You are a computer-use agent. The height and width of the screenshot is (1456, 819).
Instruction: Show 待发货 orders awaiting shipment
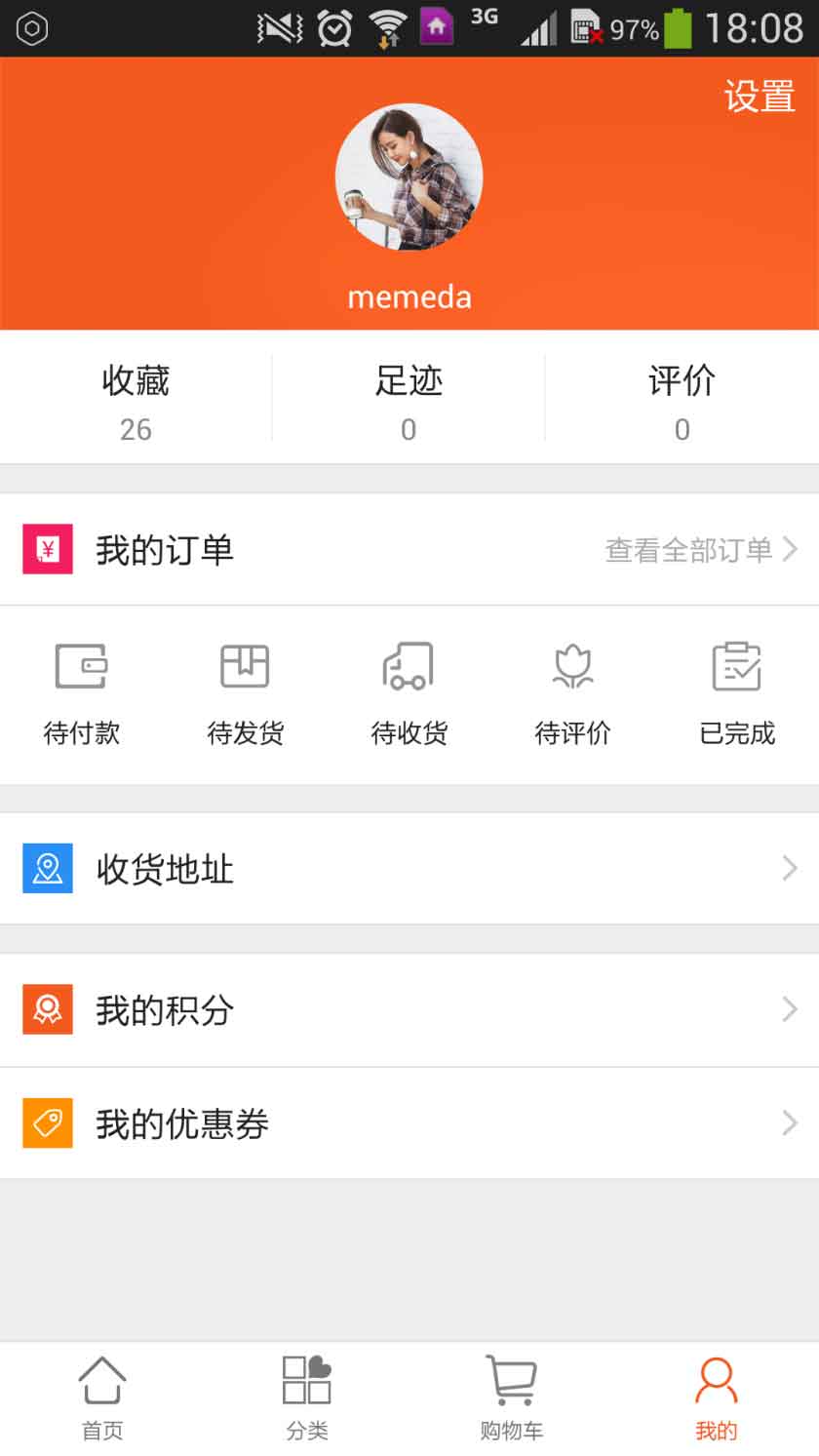[x=246, y=693]
